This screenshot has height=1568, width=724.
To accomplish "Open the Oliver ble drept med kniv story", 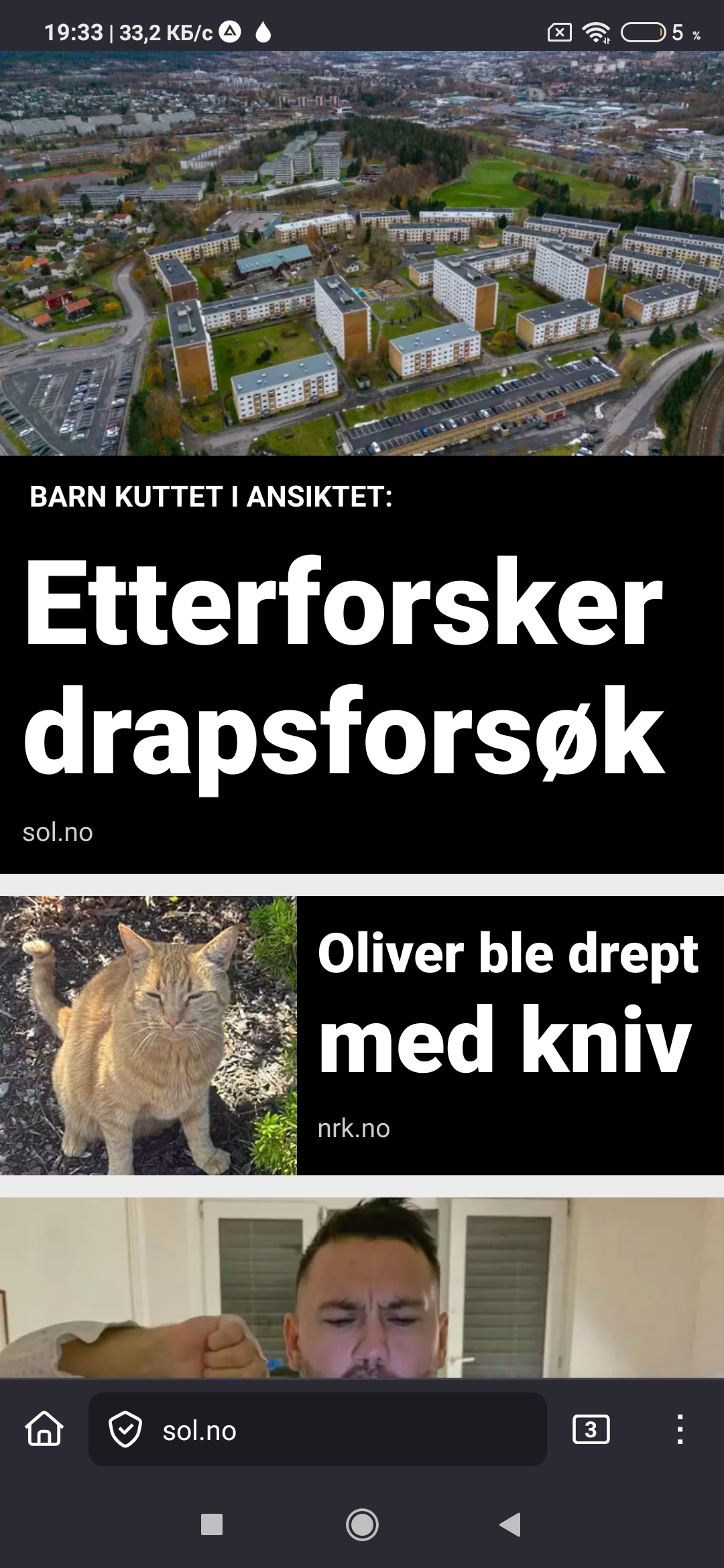I will tap(507, 1003).
